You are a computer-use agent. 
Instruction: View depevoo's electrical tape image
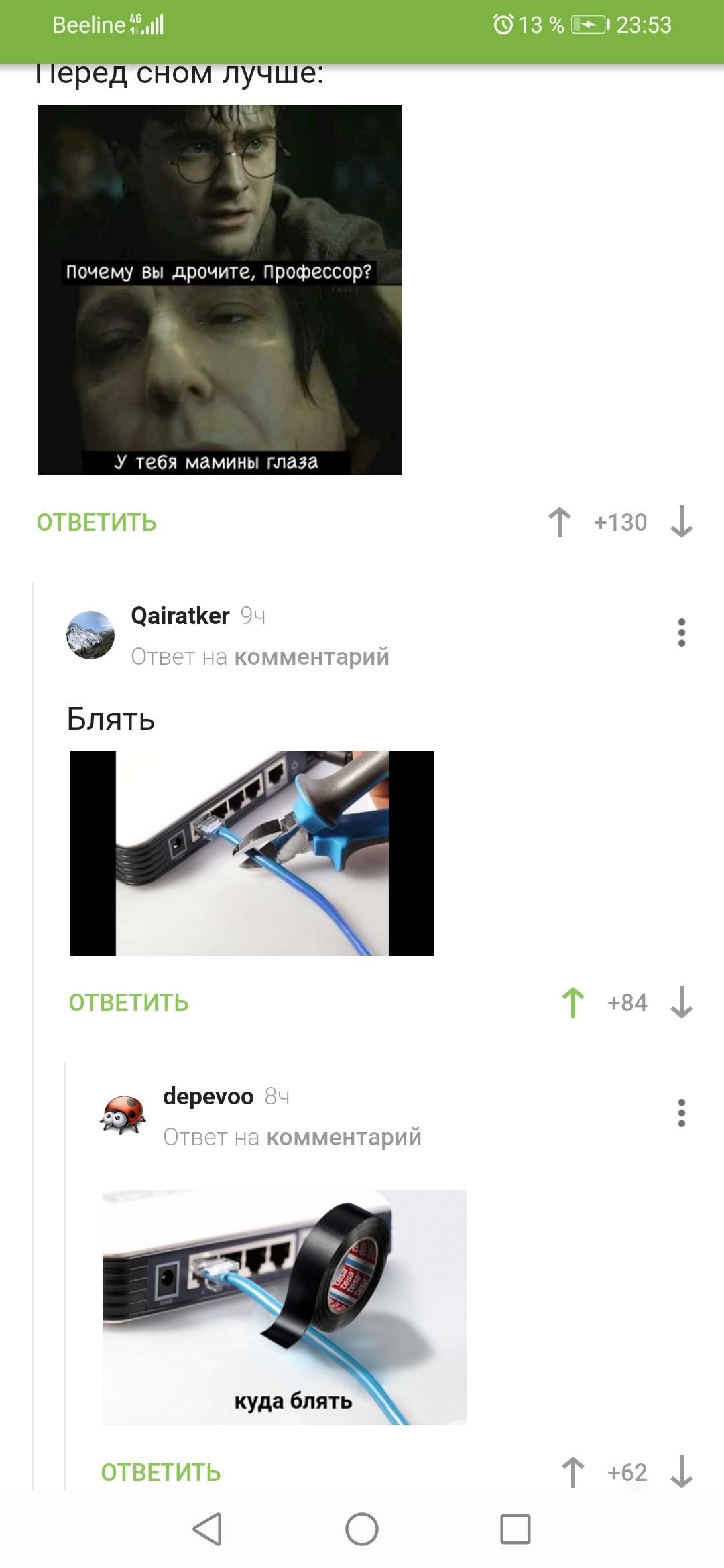tap(284, 1307)
